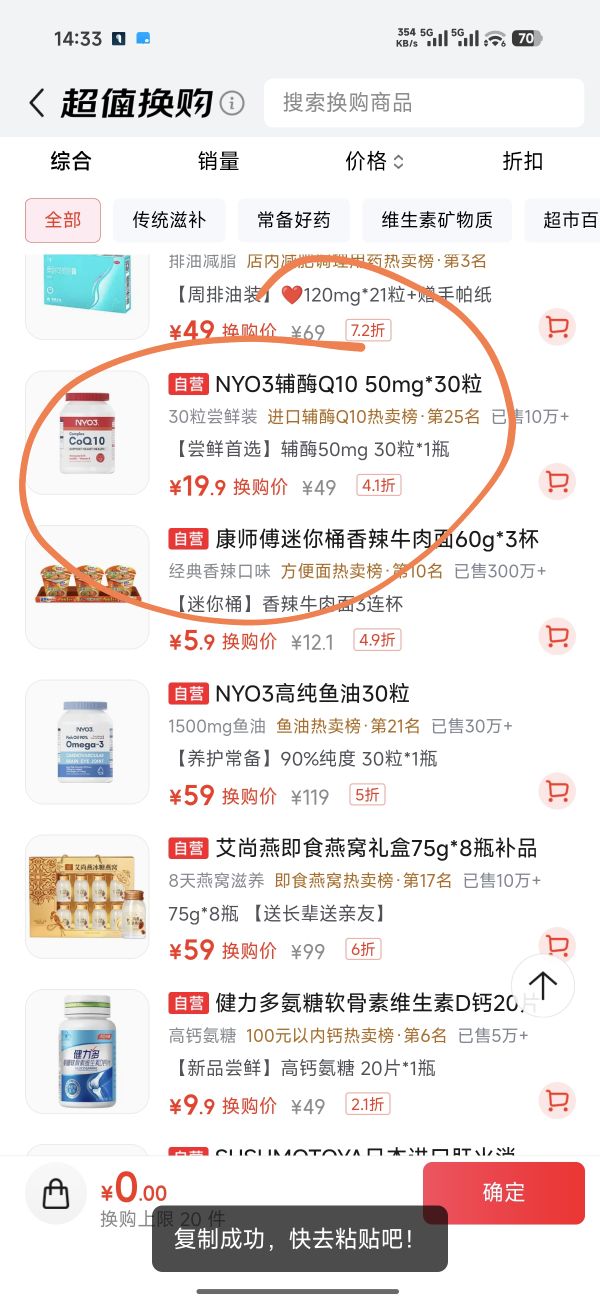
Task: Open the info icon beside 超值换购
Action: [232, 103]
